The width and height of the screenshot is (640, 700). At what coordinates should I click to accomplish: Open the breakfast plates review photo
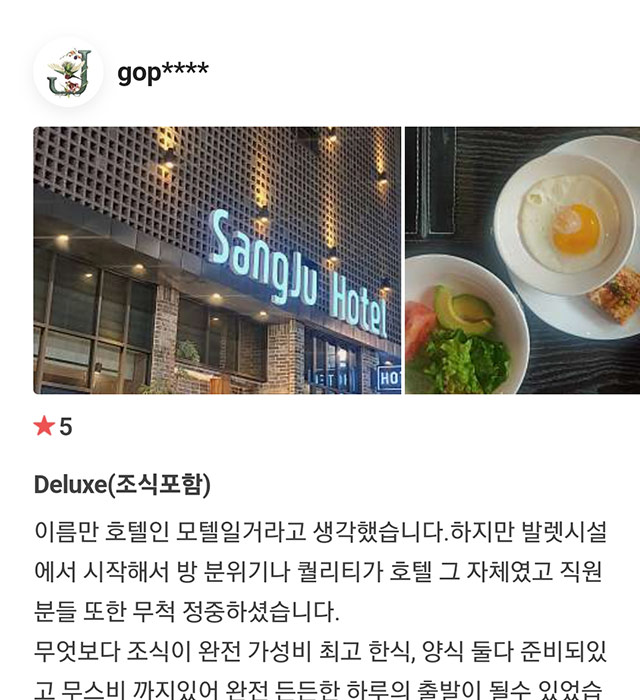[x=522, y=260]
